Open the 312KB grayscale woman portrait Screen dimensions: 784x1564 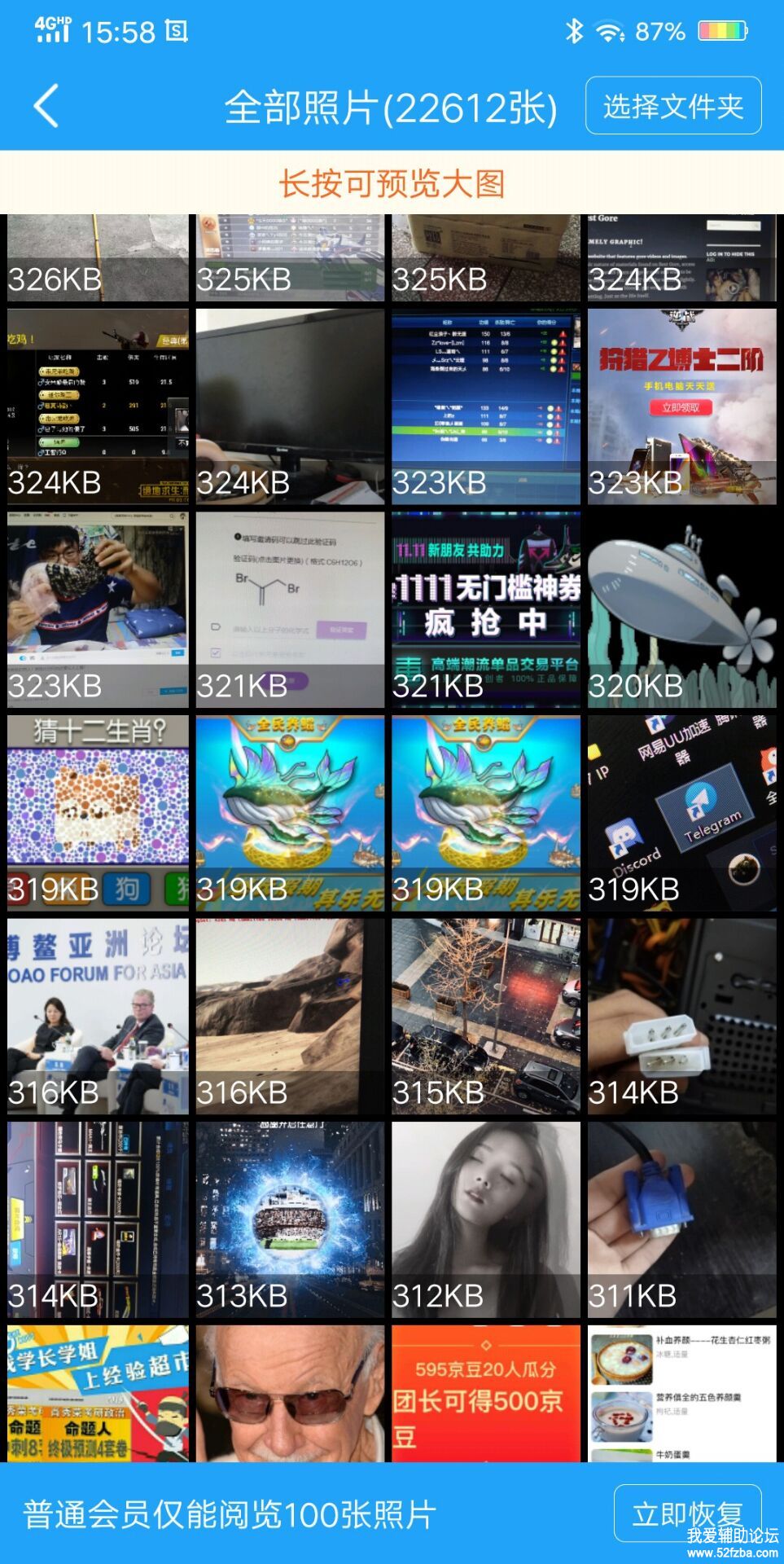point(486,1219)
